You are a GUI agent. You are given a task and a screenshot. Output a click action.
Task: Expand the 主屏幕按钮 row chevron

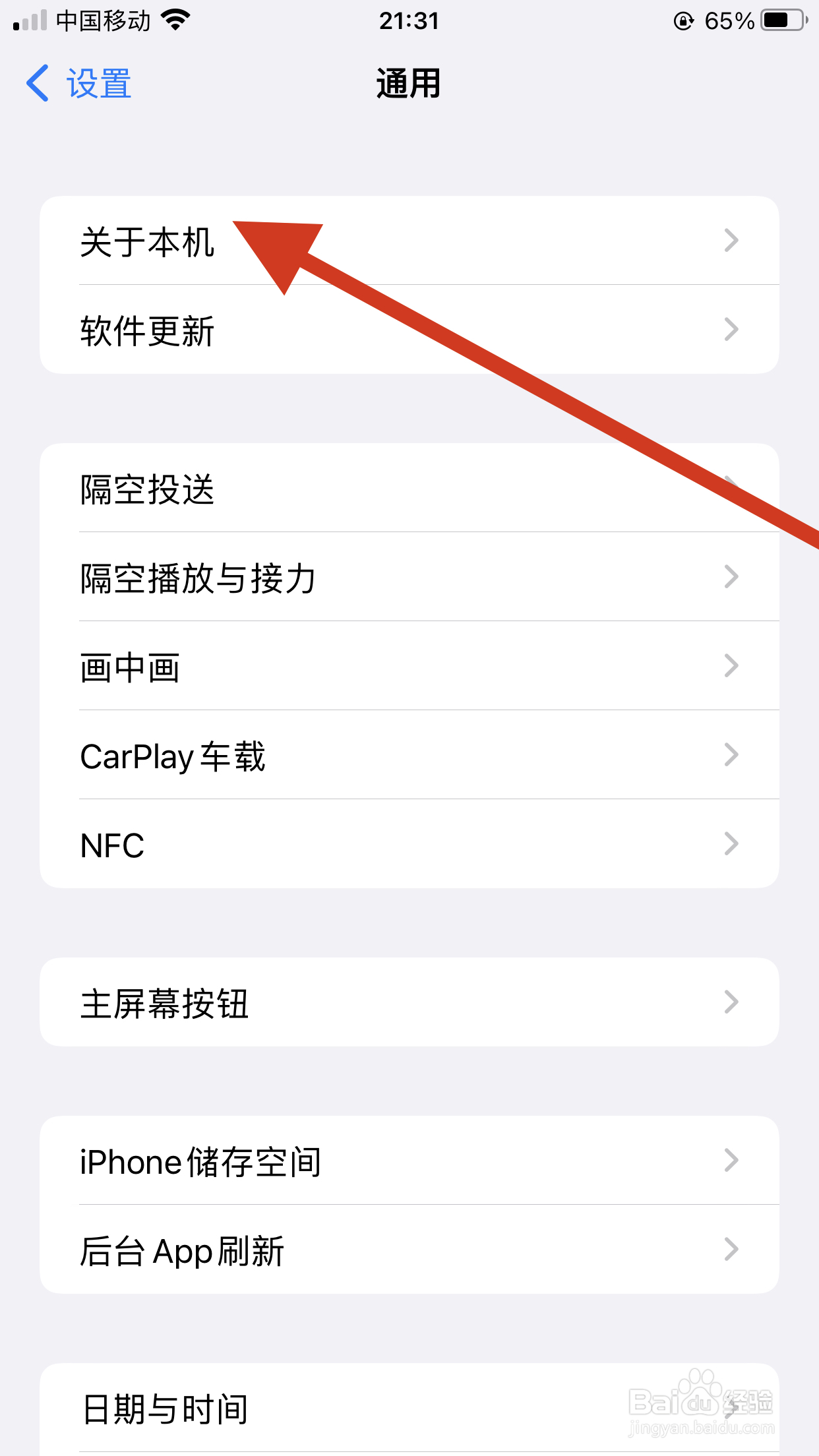click(731, 1002)
